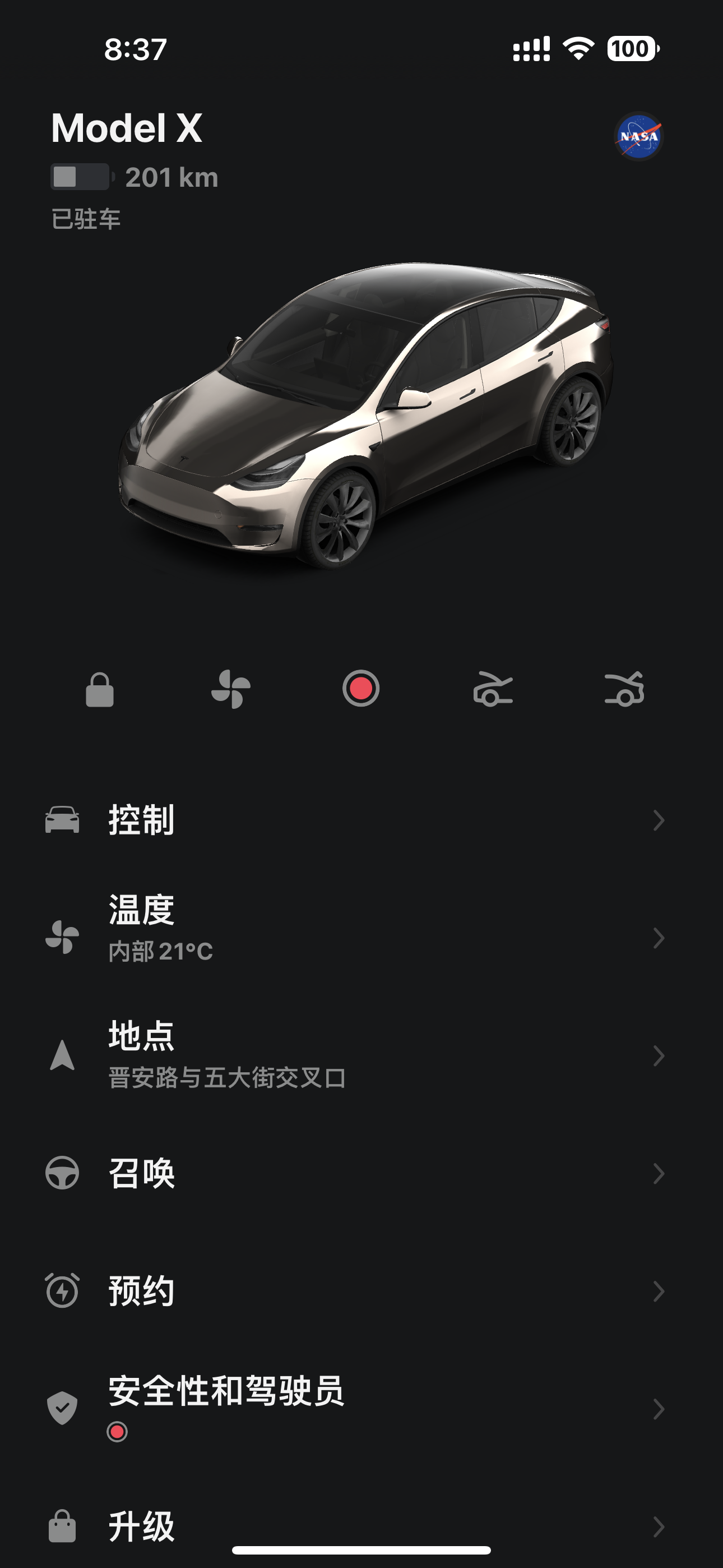
Task: Tap the red Sentry Mode indicator icon
Action: coord(361,691)
